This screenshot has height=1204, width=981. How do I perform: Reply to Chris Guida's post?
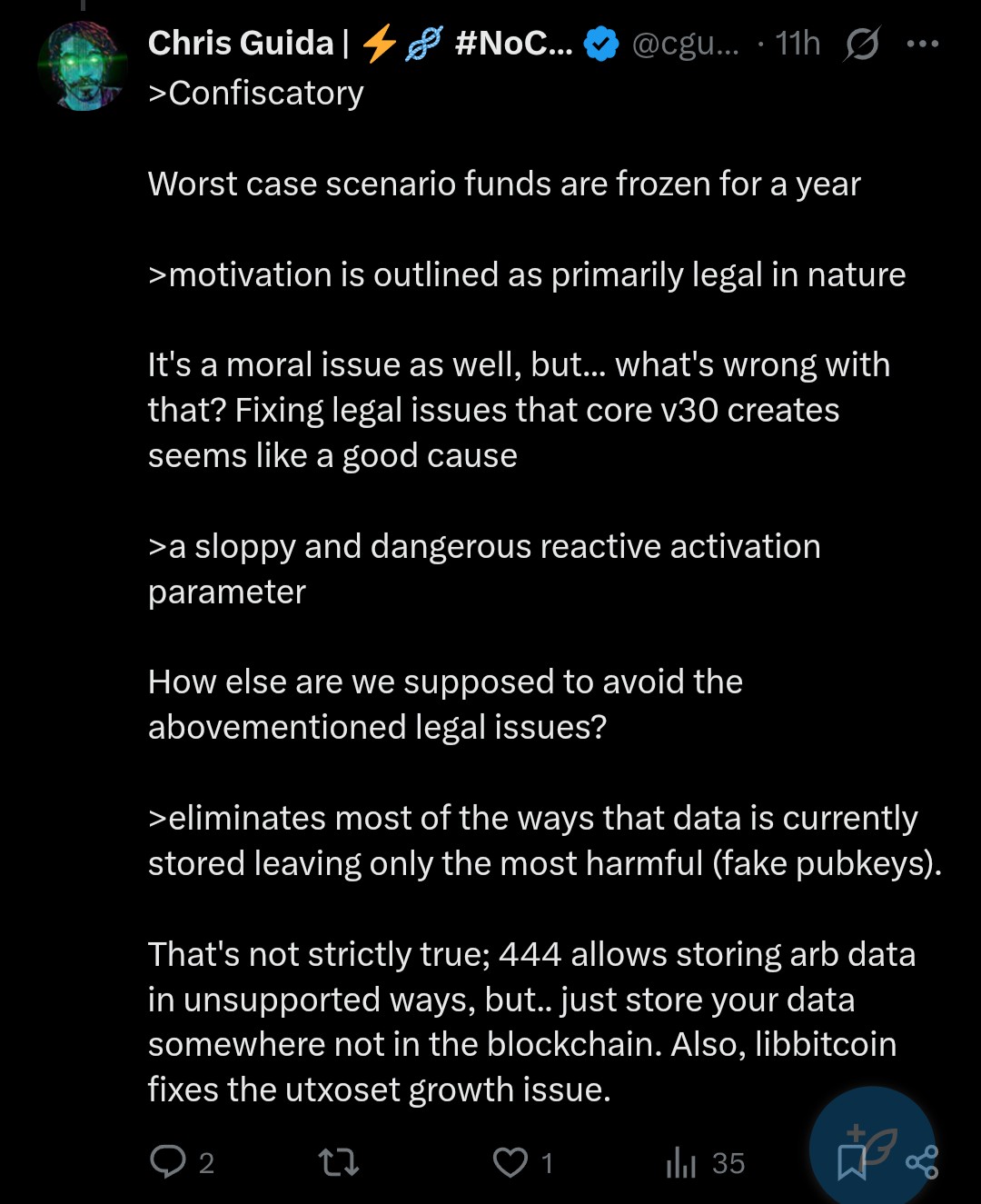(x=168, y=1162)
